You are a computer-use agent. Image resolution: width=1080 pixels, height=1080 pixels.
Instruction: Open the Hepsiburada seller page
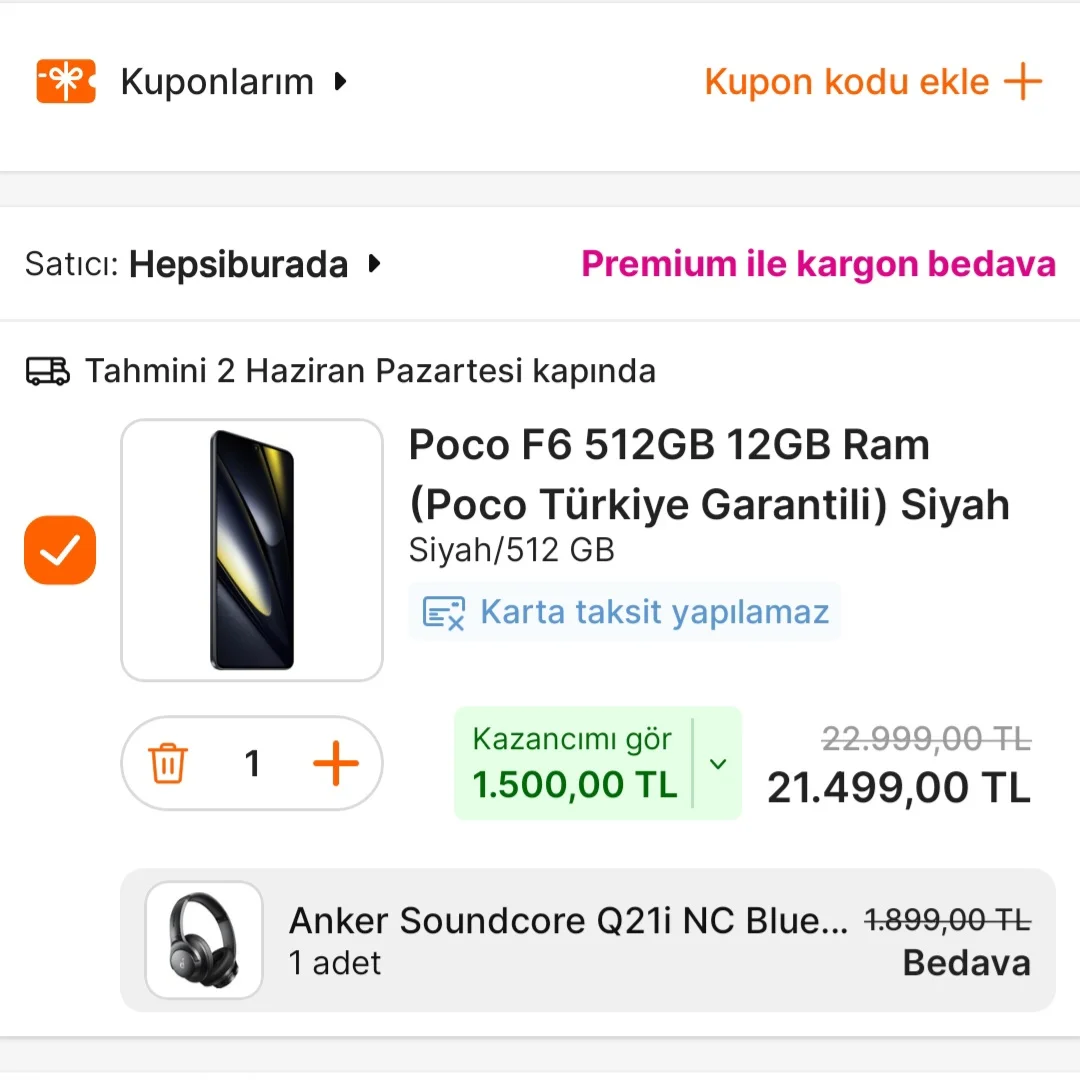tap(238, 265)
